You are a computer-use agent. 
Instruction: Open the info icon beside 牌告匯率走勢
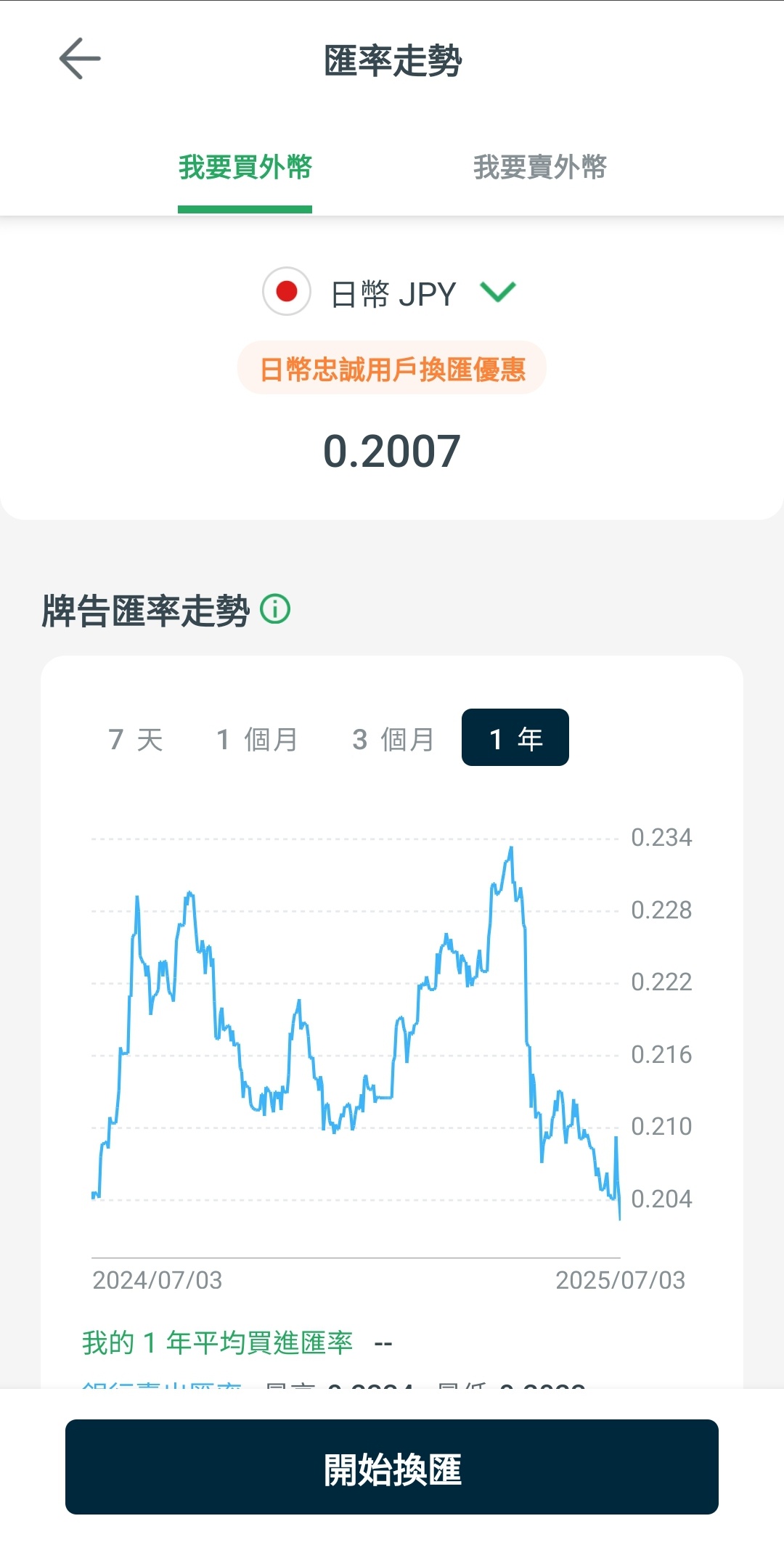276,609
